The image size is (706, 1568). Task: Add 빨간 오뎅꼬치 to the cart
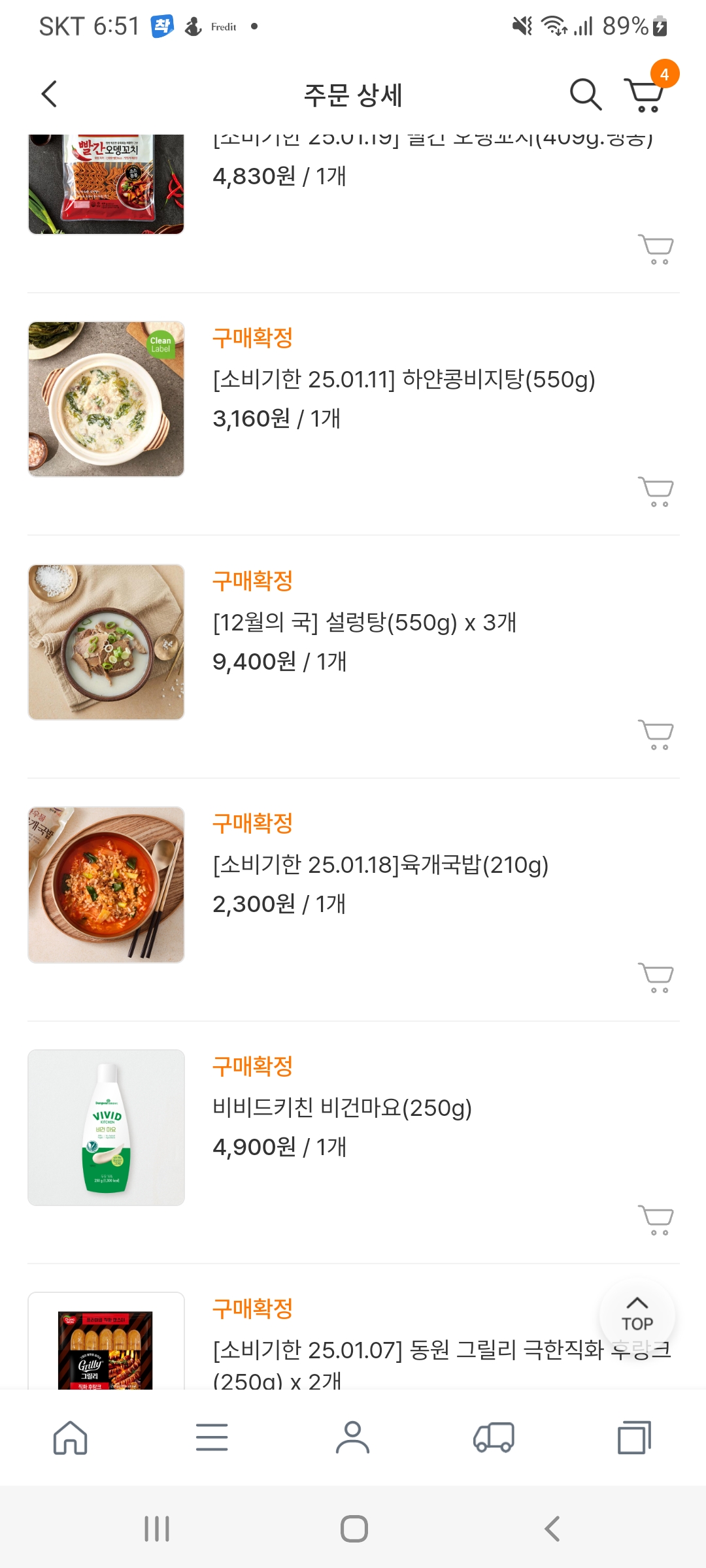(656, 249)
